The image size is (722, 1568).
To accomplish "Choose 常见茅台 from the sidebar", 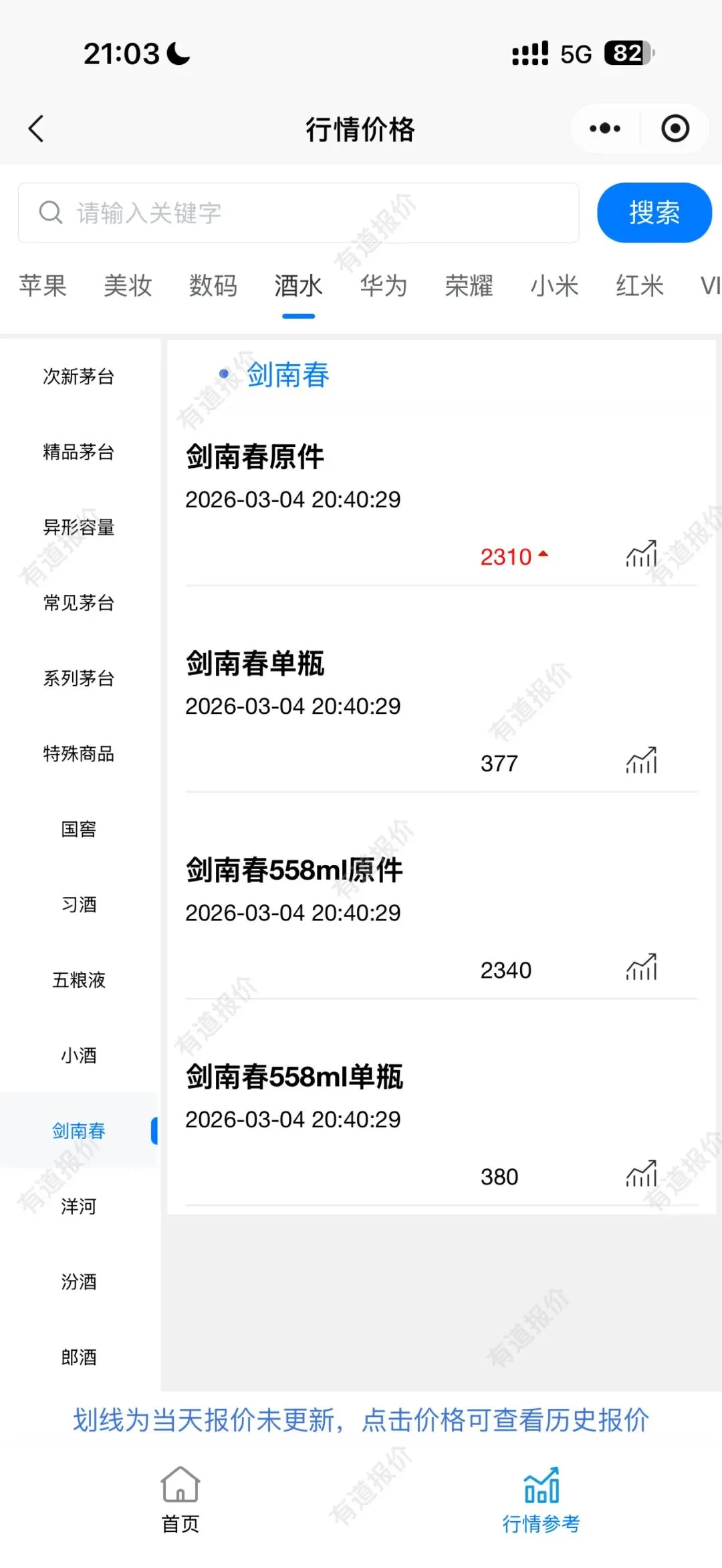I will click(79, 603).
